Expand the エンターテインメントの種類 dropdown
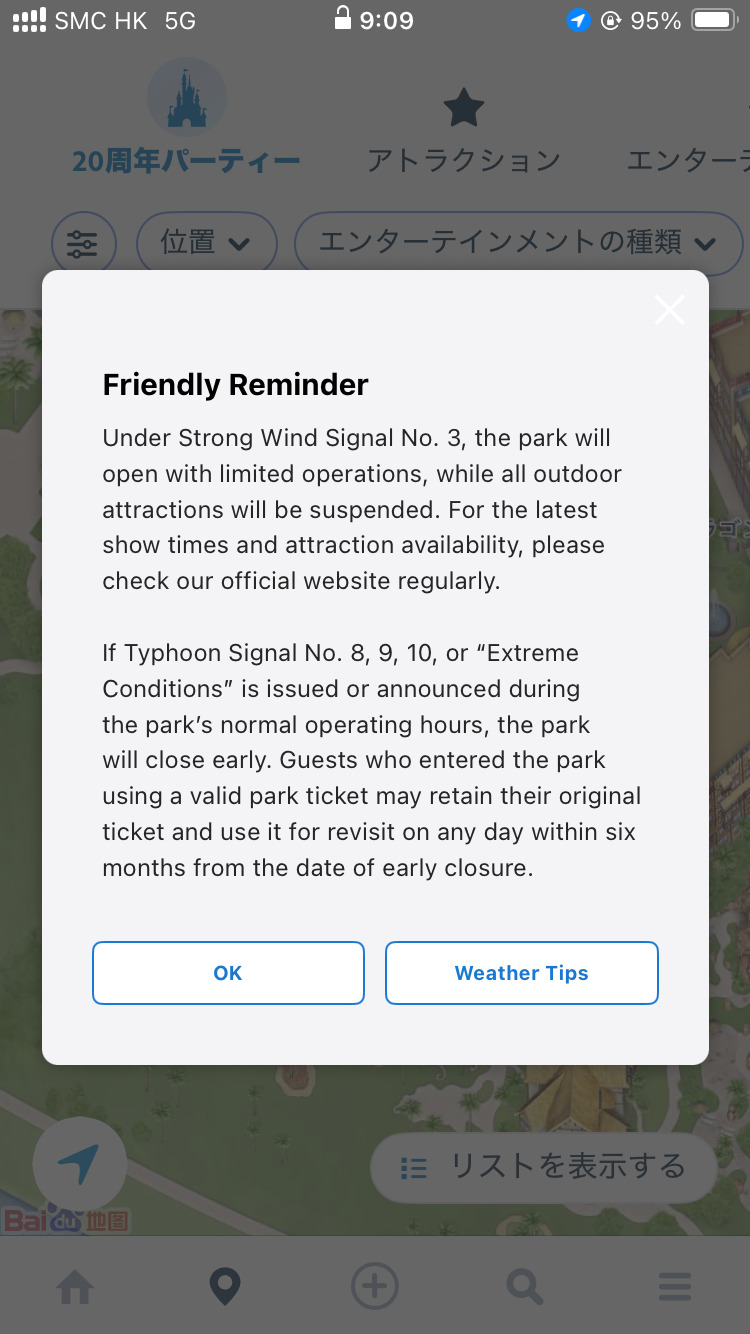This screenshot has height=1334, width=750. (x=517, y=242)
